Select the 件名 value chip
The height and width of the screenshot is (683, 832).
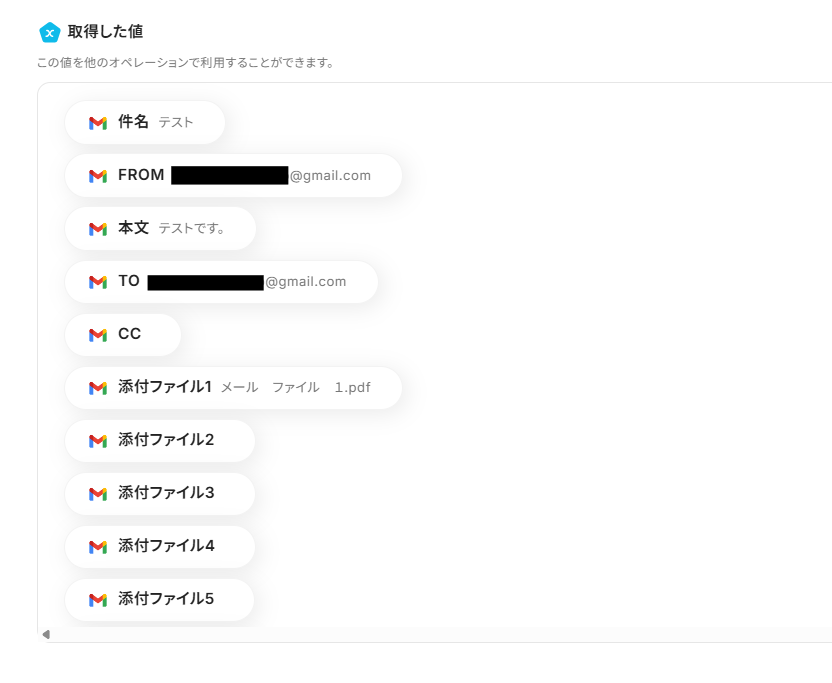144,122
